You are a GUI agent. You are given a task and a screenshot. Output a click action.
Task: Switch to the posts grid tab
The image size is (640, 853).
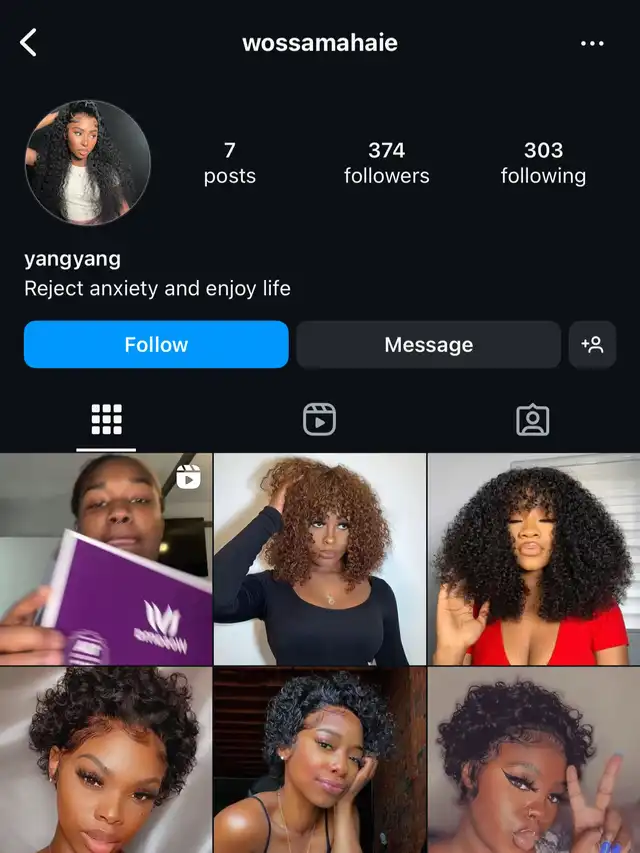click(x=106, y=420)
